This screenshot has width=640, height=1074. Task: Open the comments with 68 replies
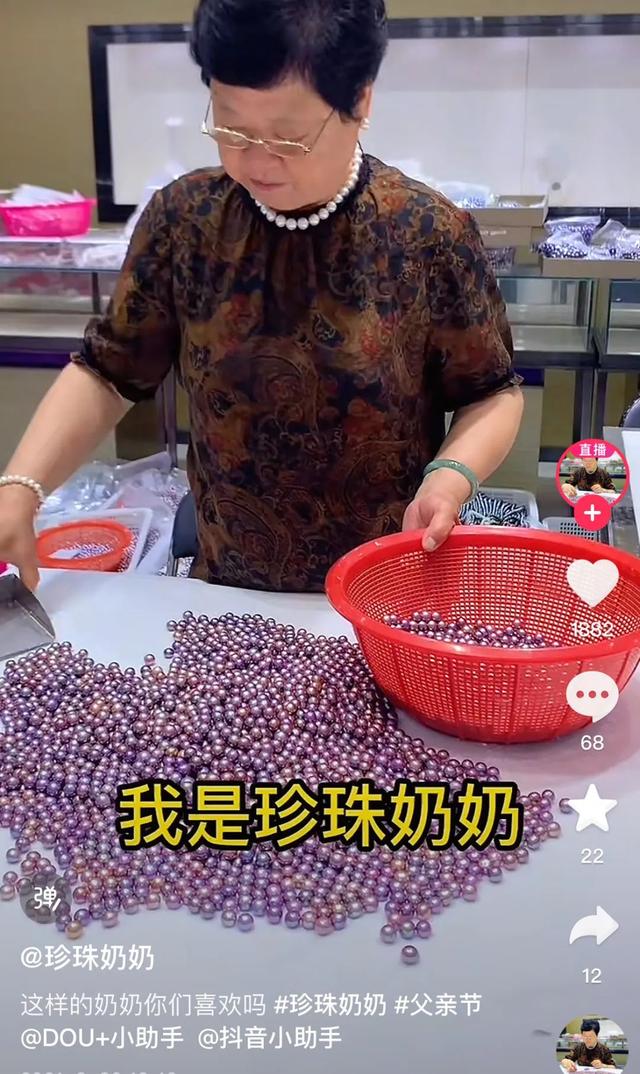[x=592, y=696]
